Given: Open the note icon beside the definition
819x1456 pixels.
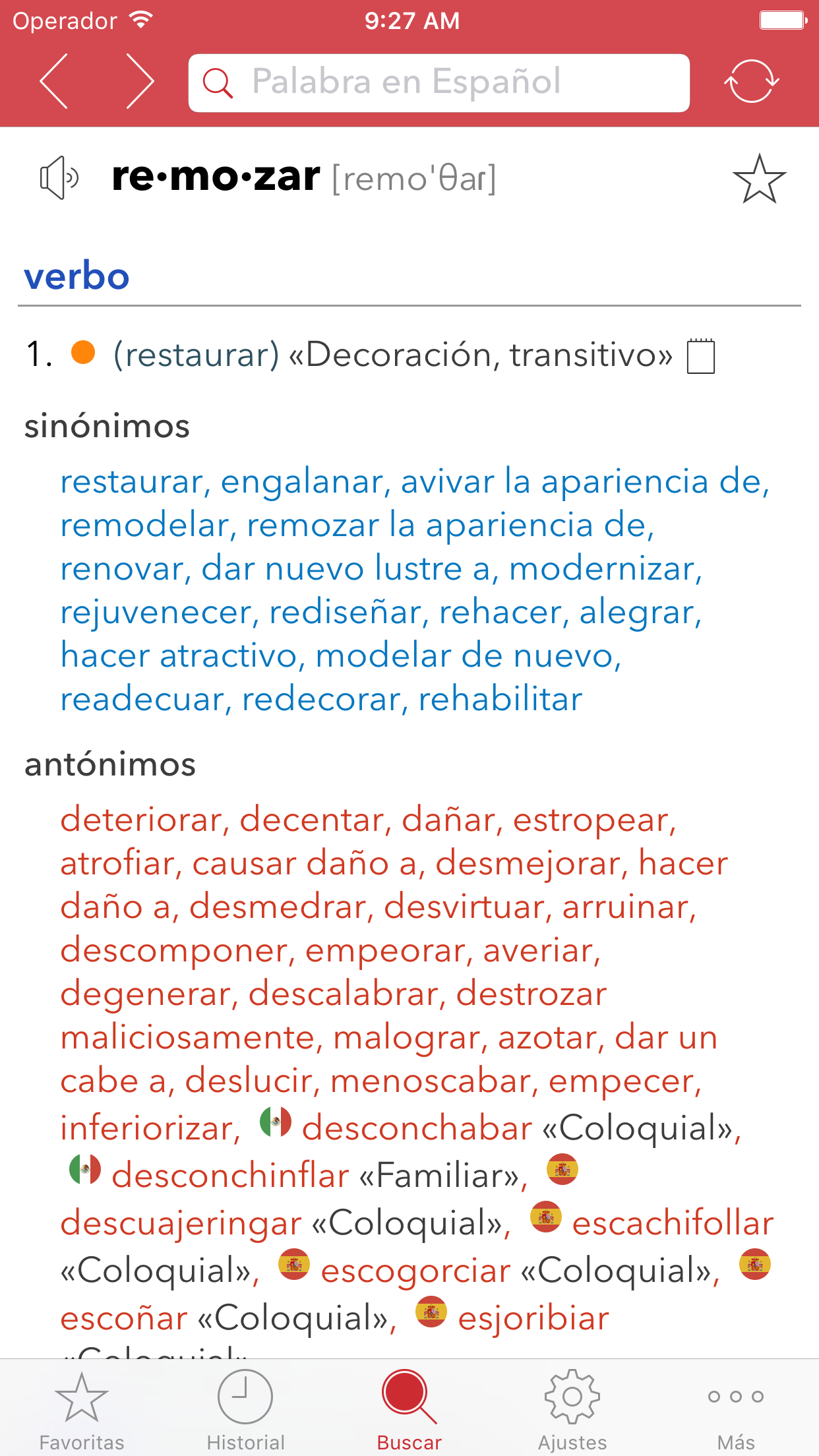Looking at the screenshot, I should pyautogui.click(x=701, y=357).
